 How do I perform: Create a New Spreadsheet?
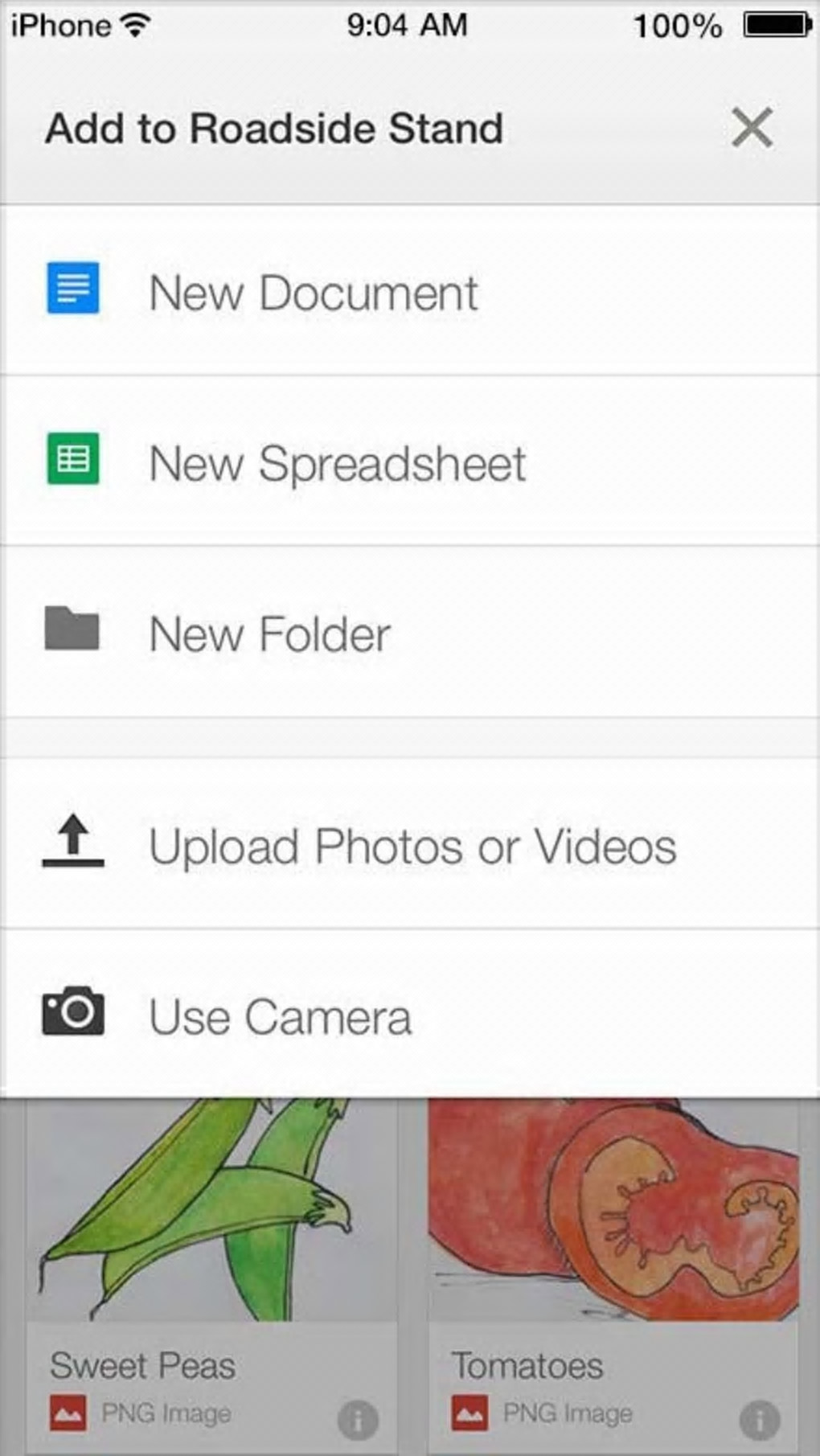338,463
